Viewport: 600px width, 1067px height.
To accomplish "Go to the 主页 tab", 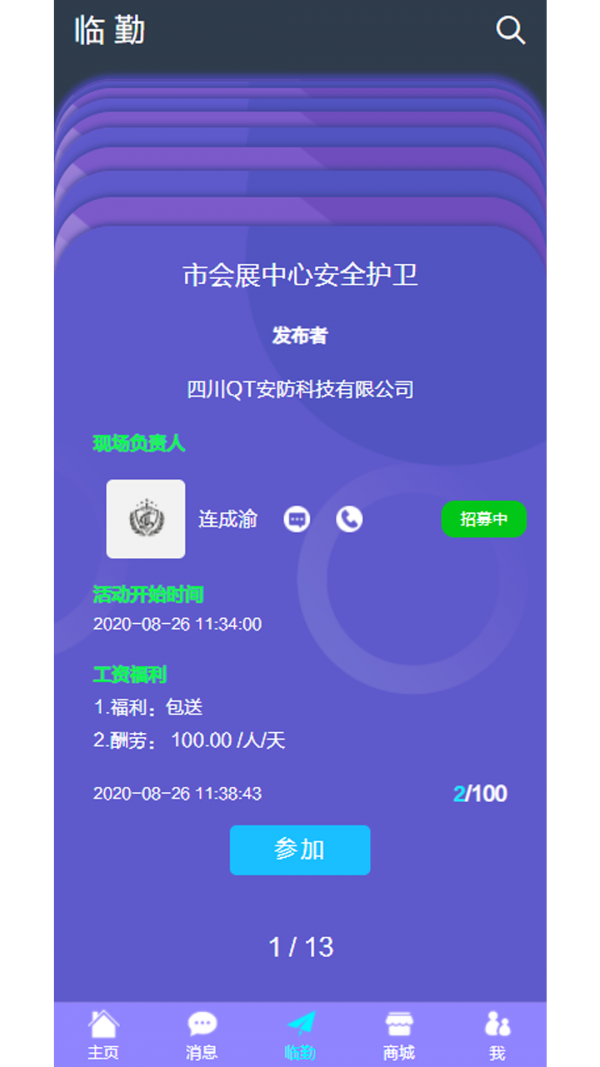I will [103, 1034].
